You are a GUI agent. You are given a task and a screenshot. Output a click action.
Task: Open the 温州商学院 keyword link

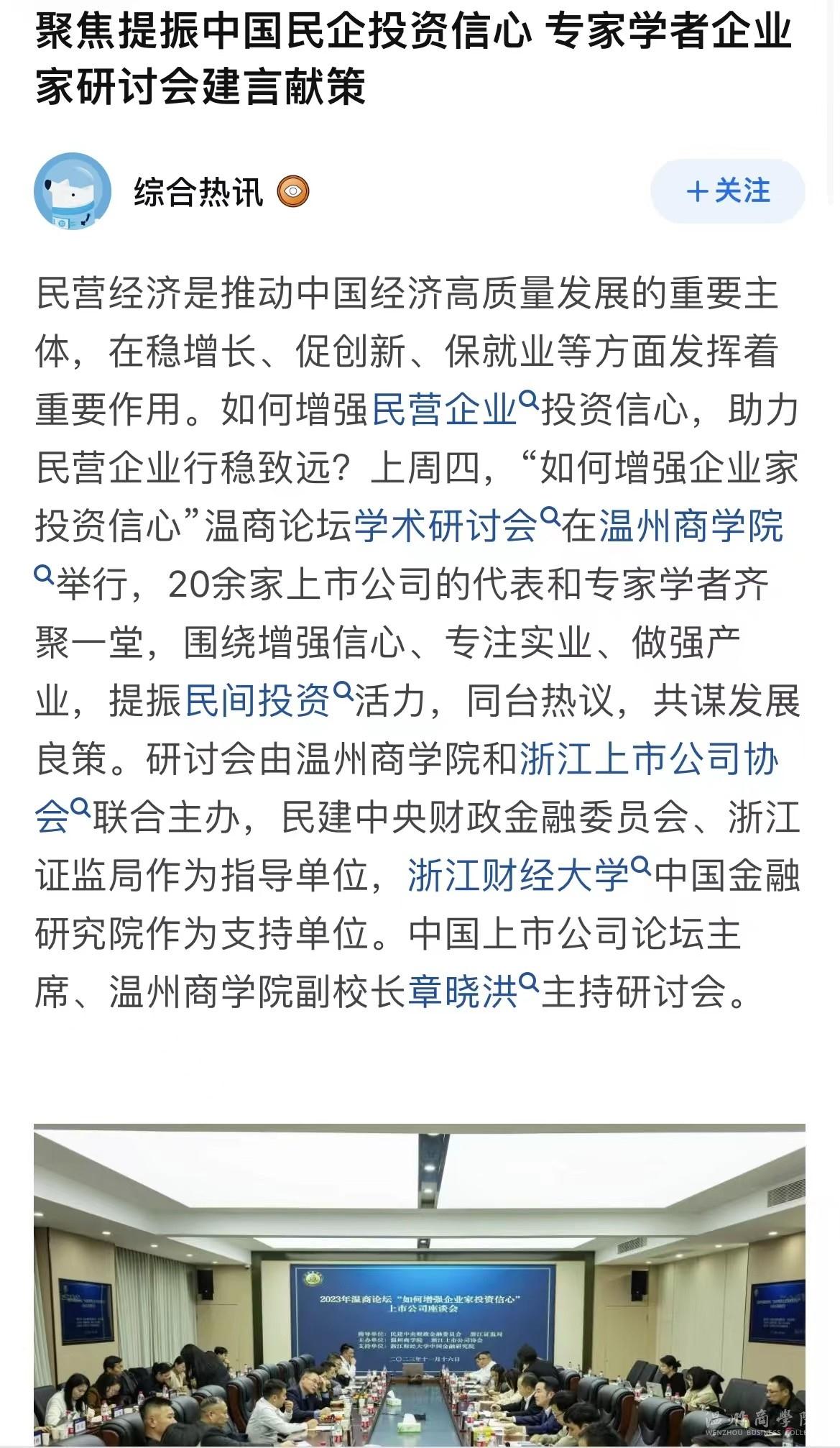pyautogui.click(x=691, y=526)
